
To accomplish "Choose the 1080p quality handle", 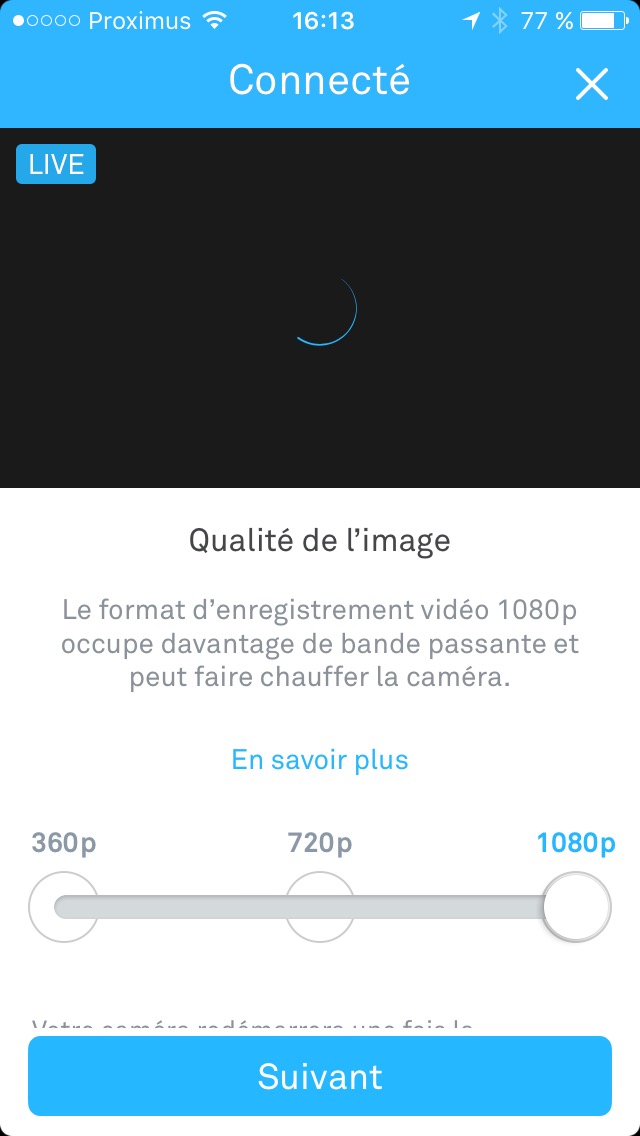I will (577, 906).
